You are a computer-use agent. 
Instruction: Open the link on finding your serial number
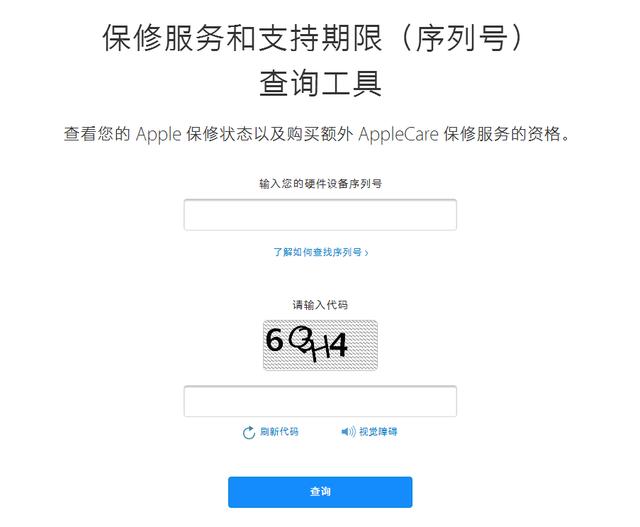point(320,253)
